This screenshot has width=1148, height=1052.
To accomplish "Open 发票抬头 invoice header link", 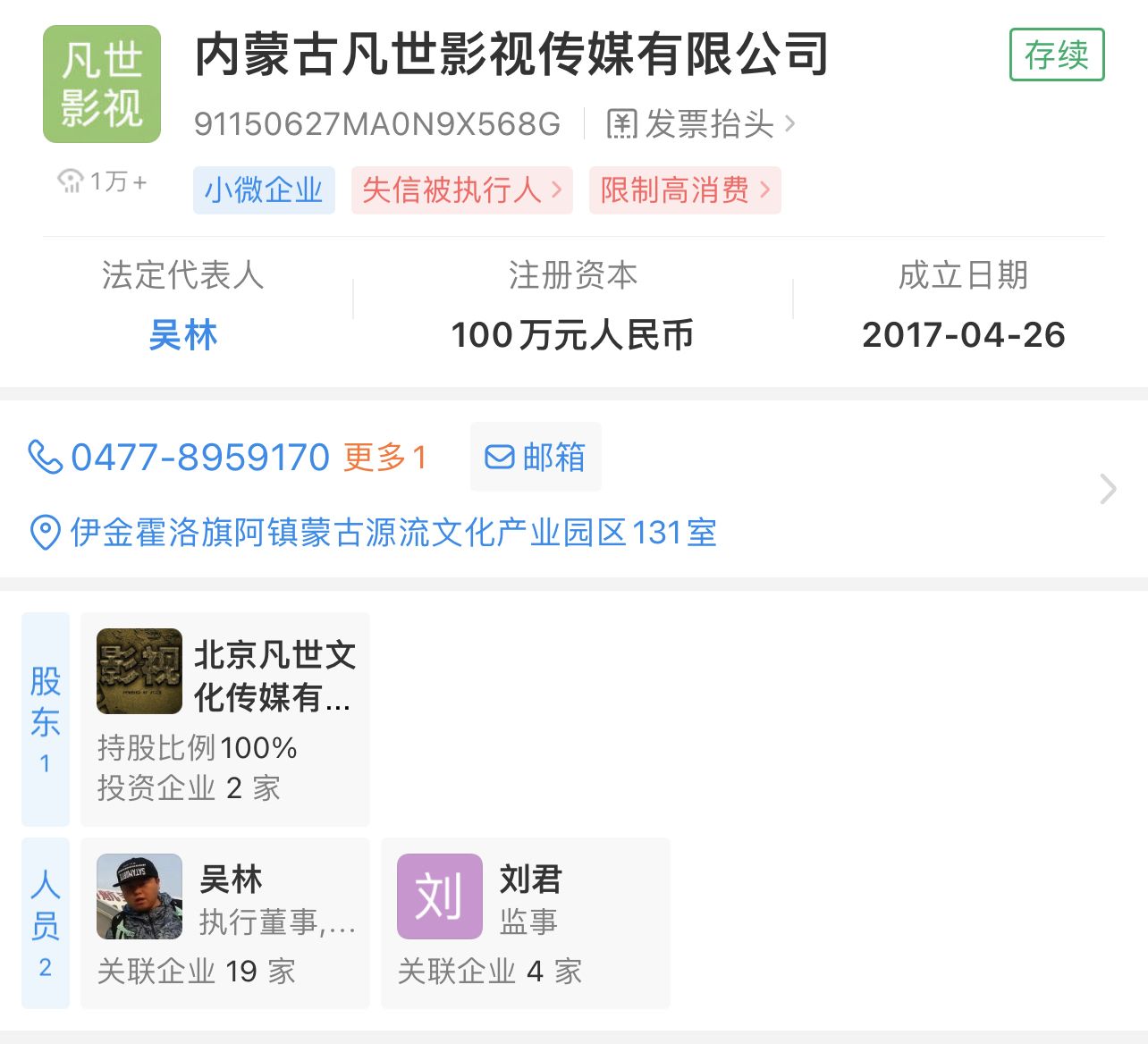I will coord(701,124).
